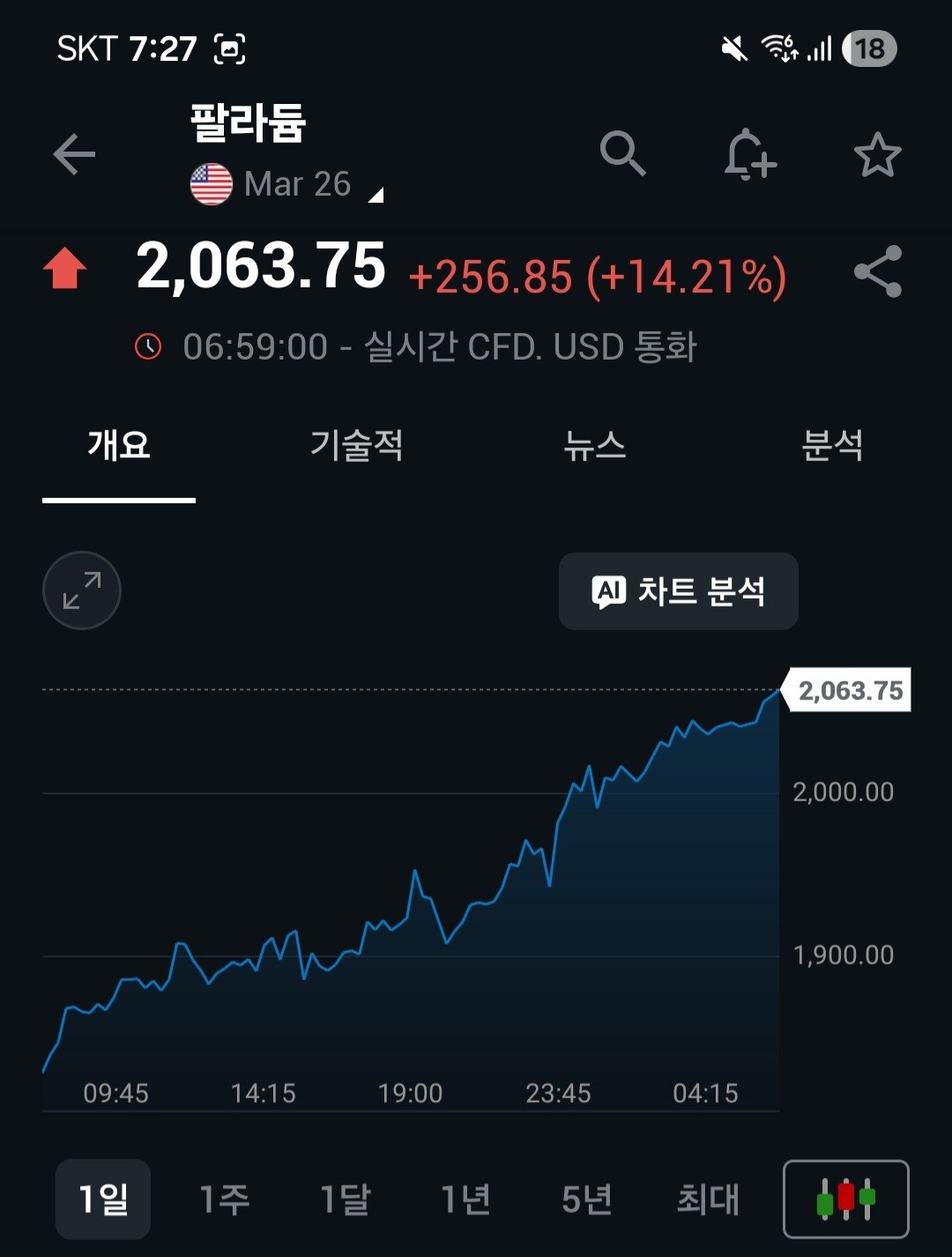Screen dimensions: 952x1257
Task: Share the palladium quote
Action: [x=878, y=271]
